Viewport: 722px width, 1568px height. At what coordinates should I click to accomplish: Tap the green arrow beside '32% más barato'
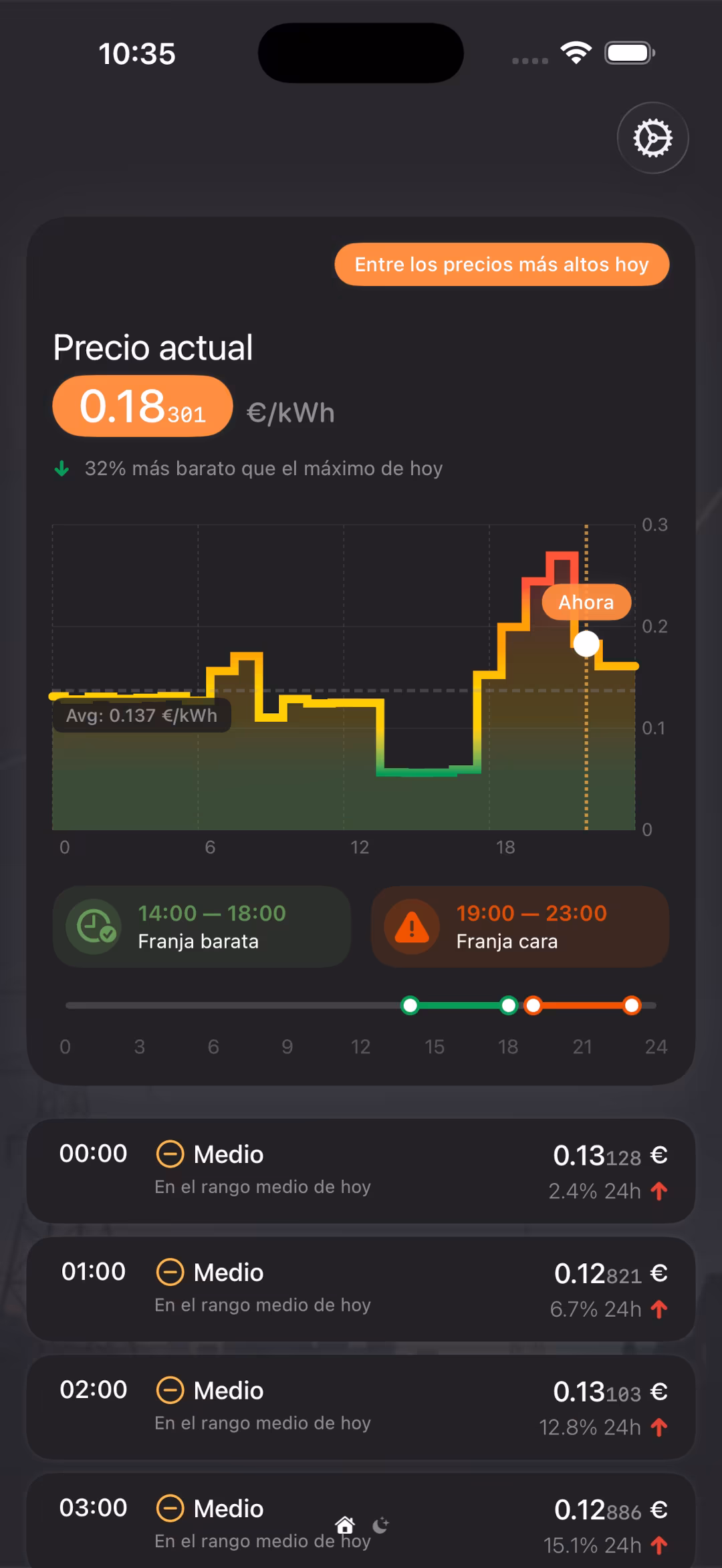[x=62, y=469]
